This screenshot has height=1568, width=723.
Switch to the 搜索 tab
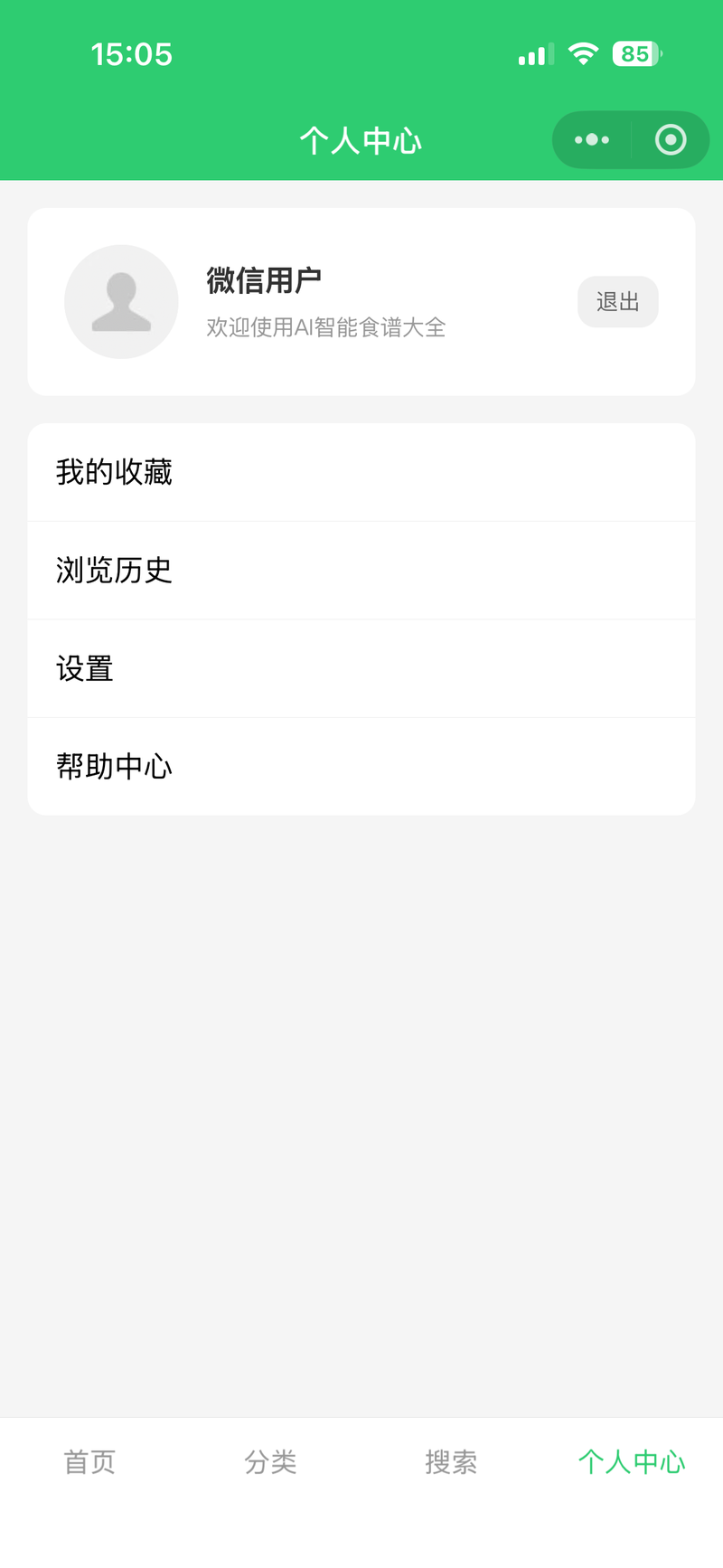pos(452,1462)
